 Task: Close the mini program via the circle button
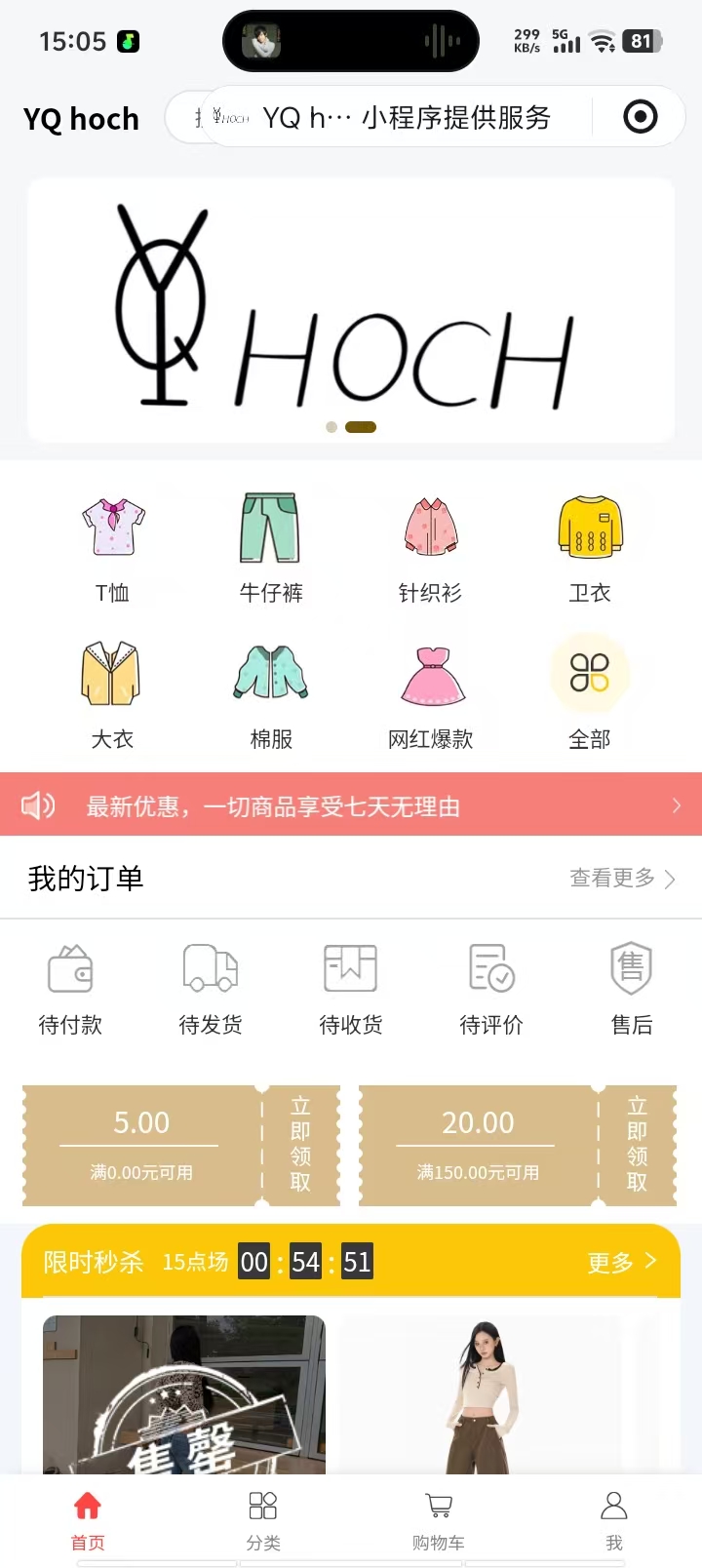coord(640,117)
